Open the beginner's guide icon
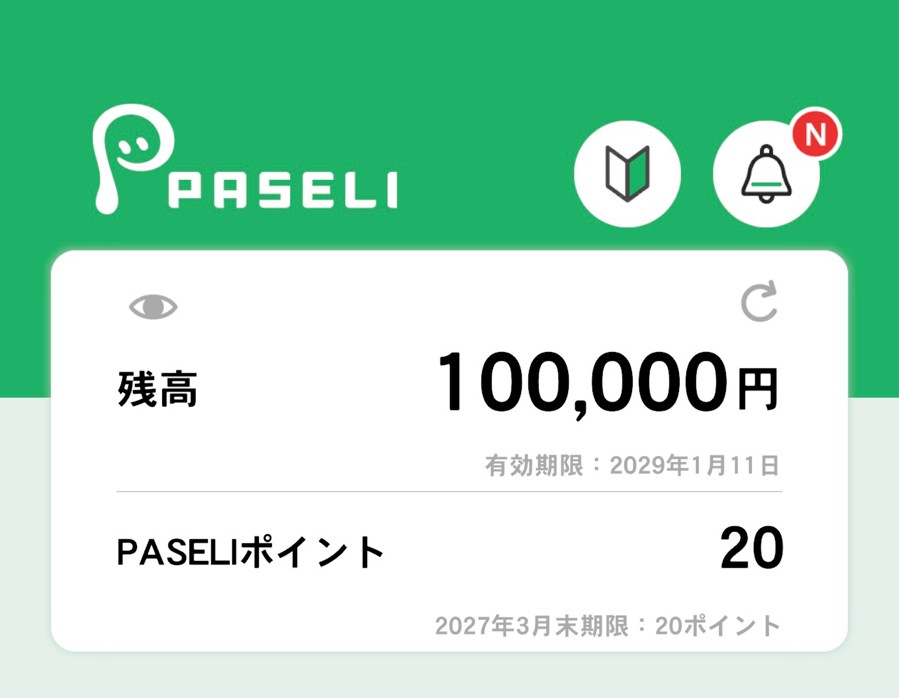The width and height of the screenshot is (899, 698). [x=628, y=173]
